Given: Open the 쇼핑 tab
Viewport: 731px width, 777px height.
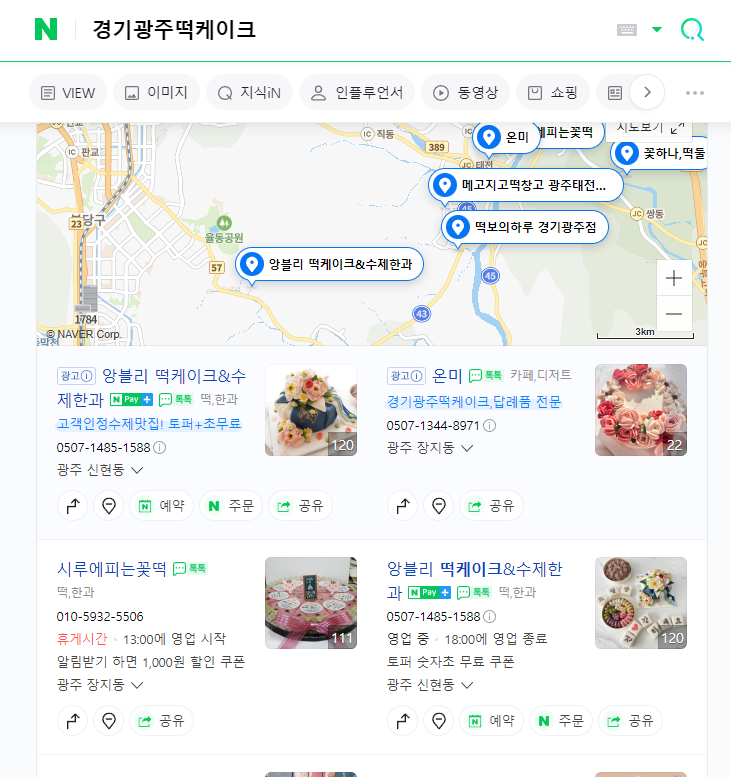Looking at the screenshot, I should pyautogui.click(x=552, y=93).
